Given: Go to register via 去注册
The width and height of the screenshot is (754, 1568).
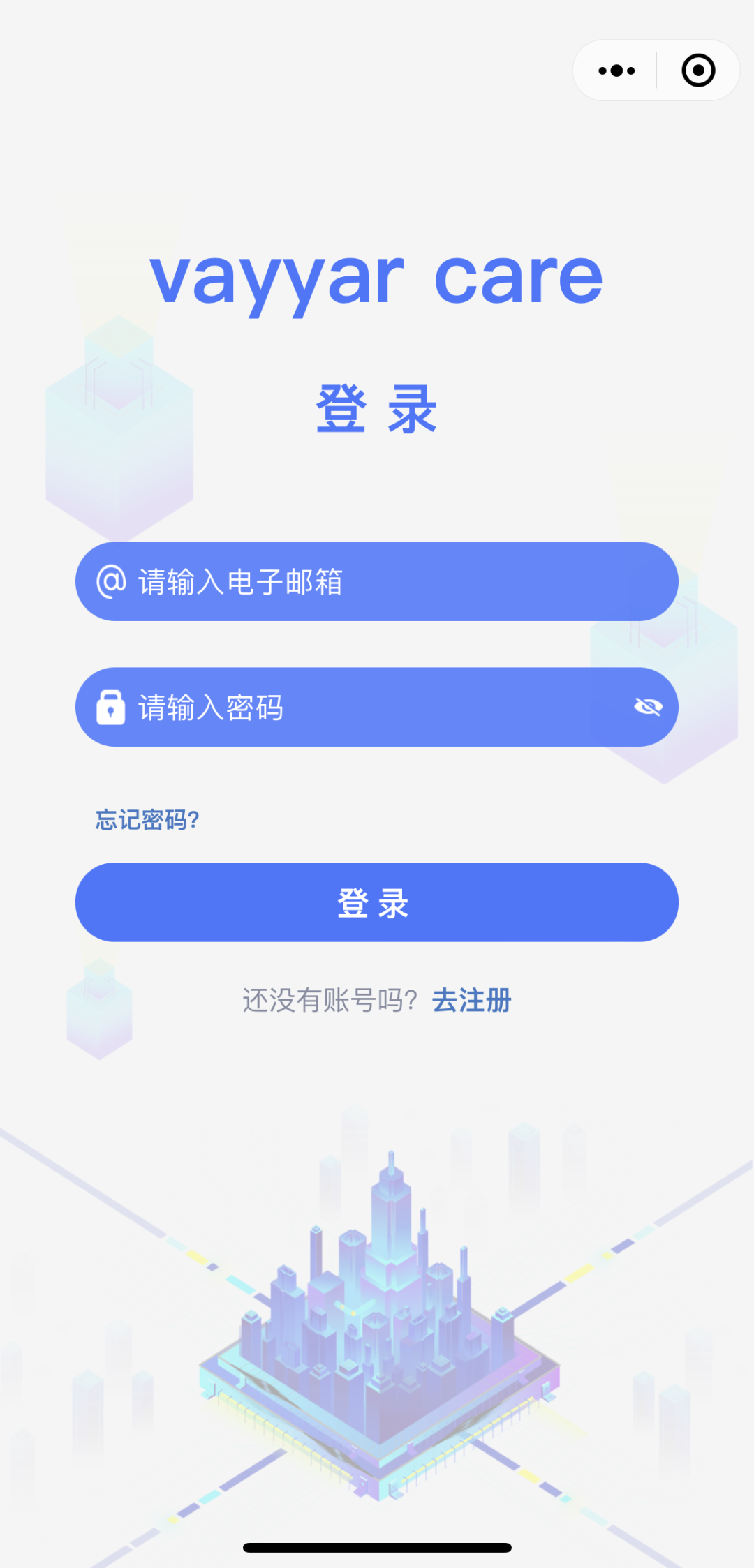Looking at the screenshot, I should point(472,1001).
